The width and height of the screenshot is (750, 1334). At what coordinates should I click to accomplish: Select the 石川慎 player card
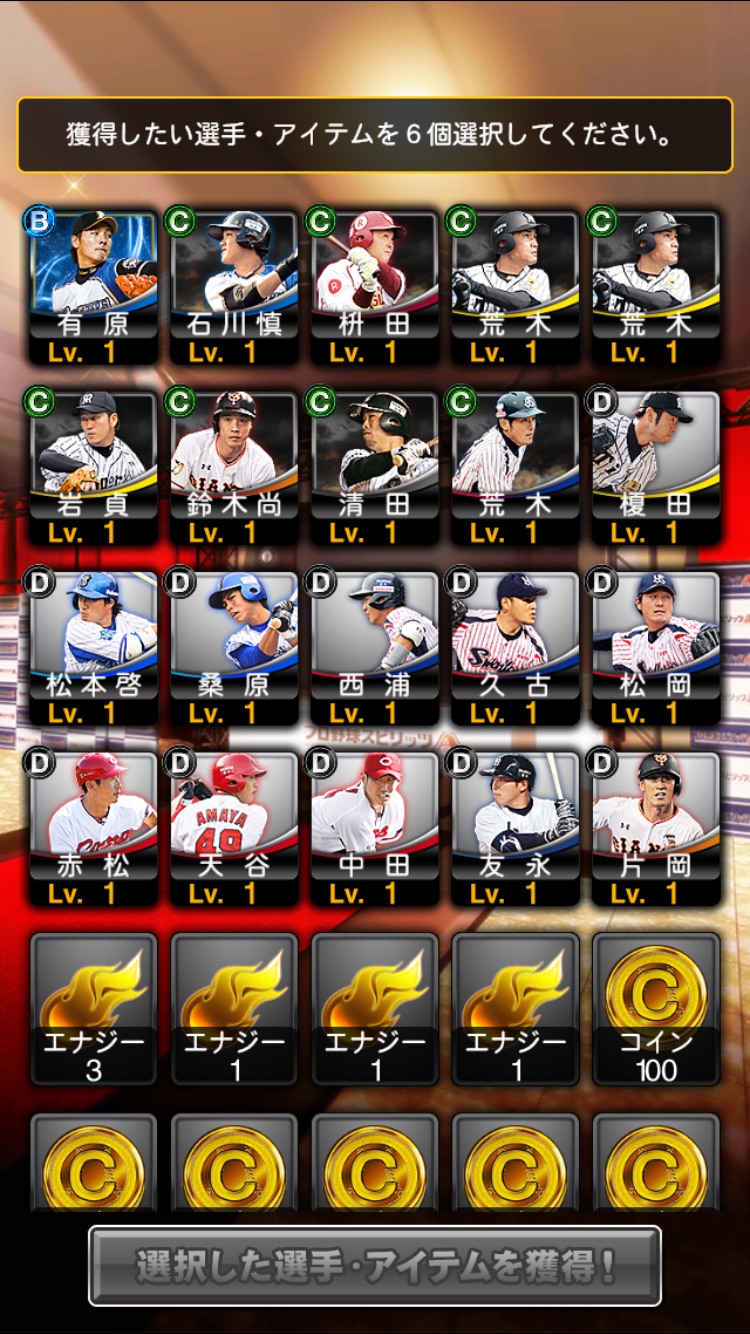[x=234, y=285]
